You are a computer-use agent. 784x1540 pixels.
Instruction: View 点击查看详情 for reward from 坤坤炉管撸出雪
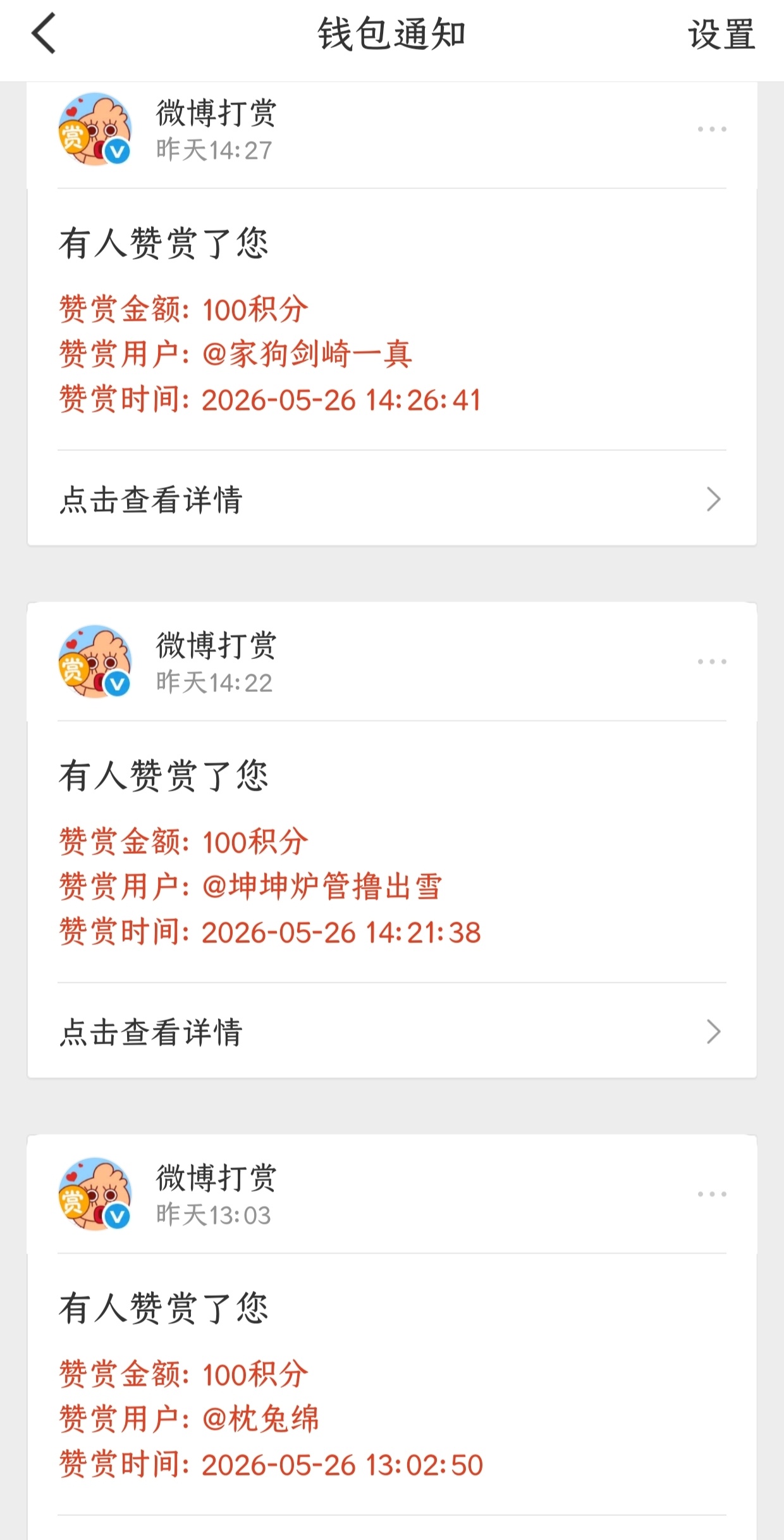pyautogui.click(x=392, y=1032)
